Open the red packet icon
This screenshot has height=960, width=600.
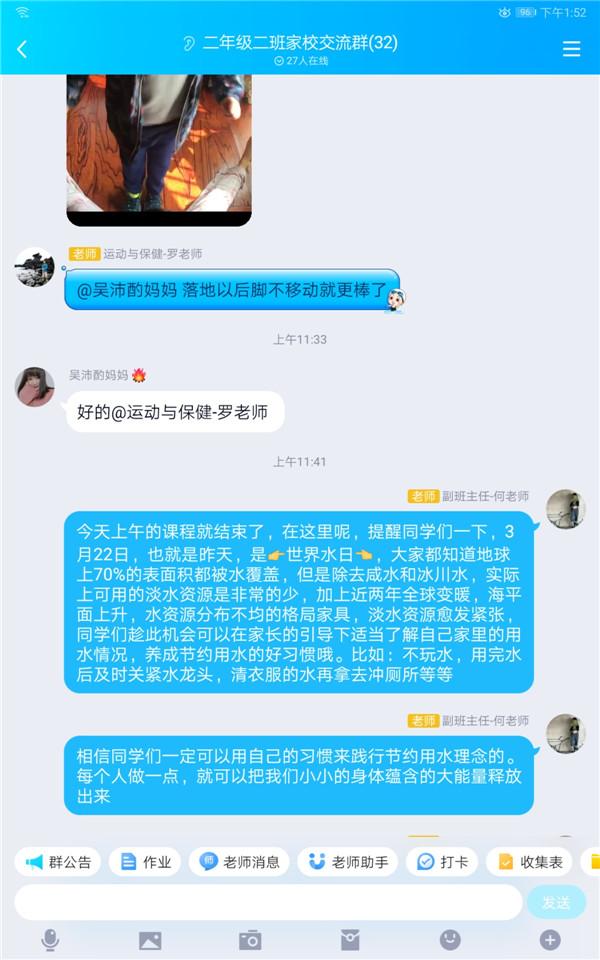(x=350, y=940)
